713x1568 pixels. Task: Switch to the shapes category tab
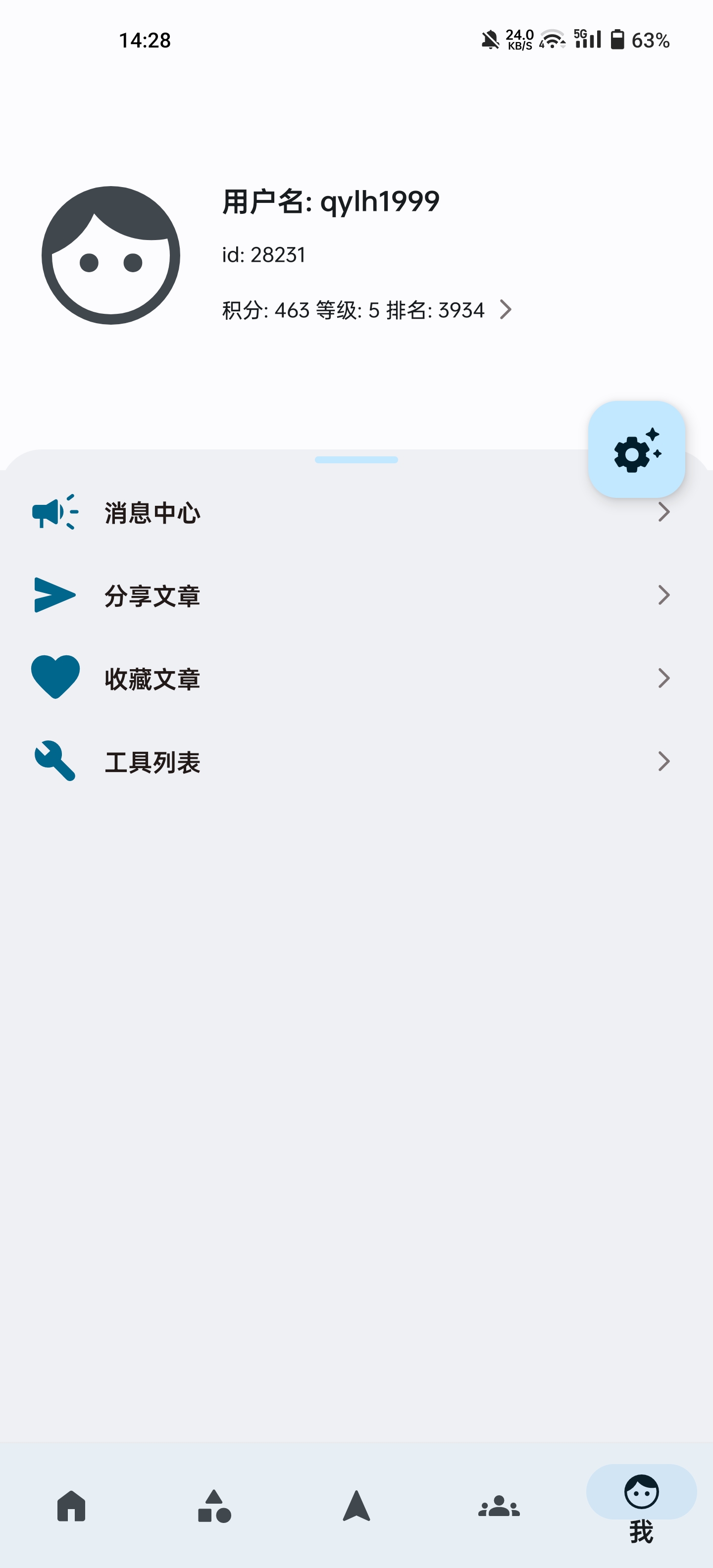click(214, 1506)
